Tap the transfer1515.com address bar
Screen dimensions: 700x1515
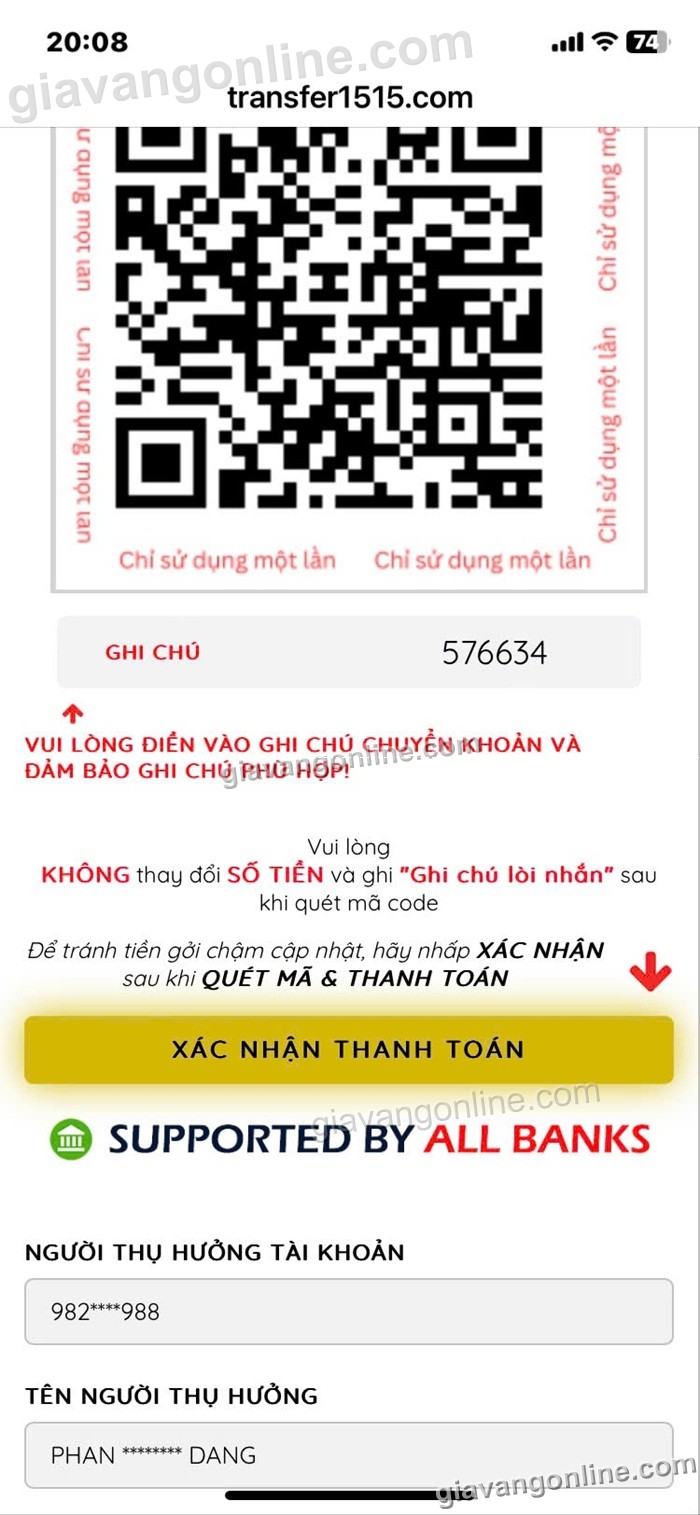tap(349, 97)
